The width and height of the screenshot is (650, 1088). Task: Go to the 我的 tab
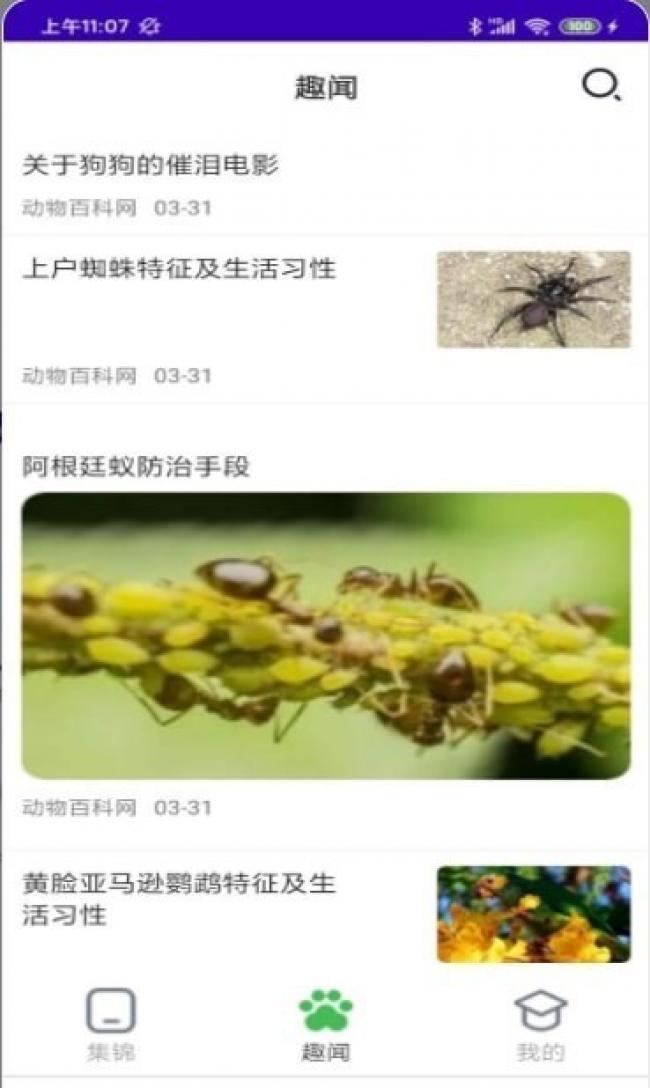click(540, 1024)
